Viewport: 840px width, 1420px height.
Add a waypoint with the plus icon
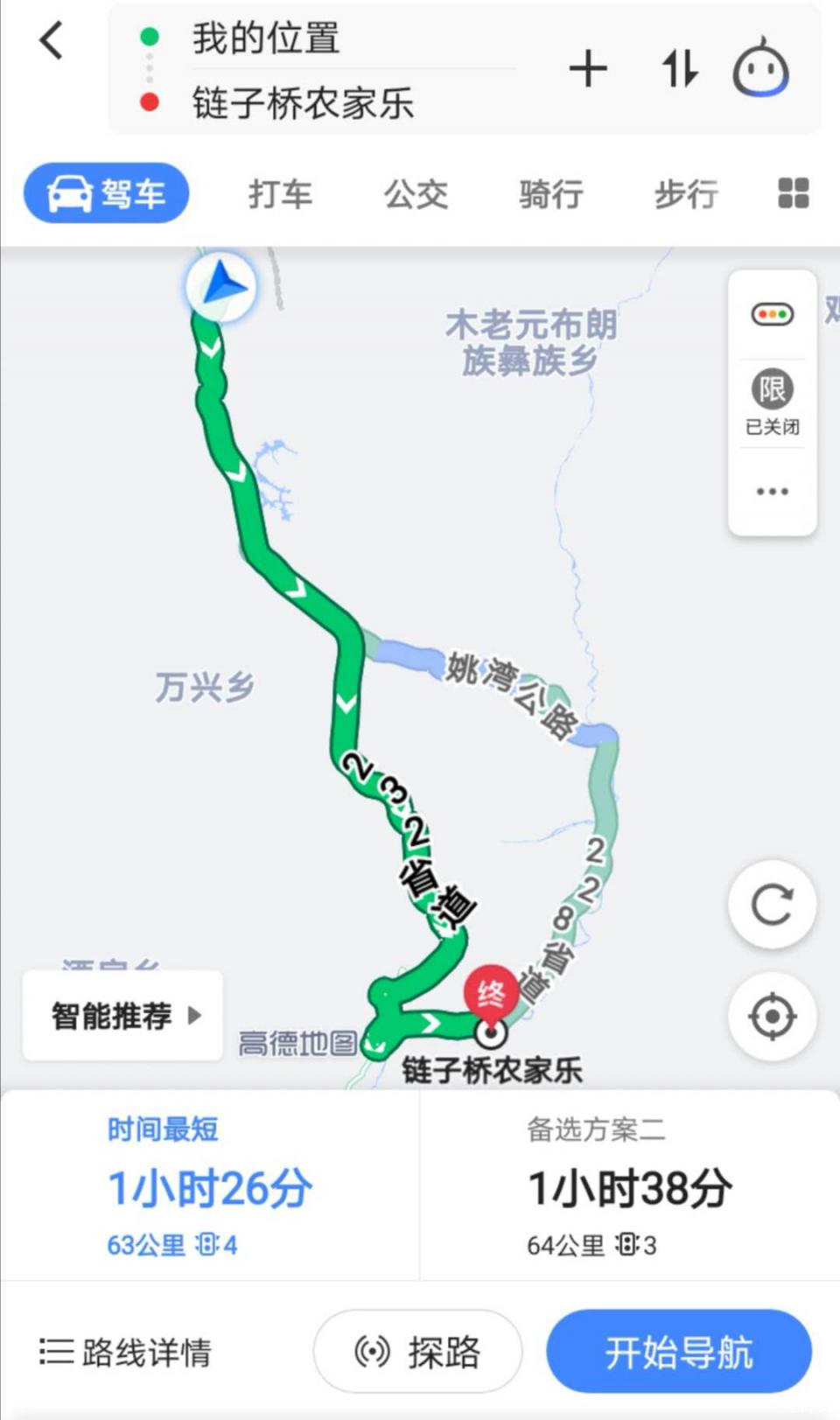588,69
